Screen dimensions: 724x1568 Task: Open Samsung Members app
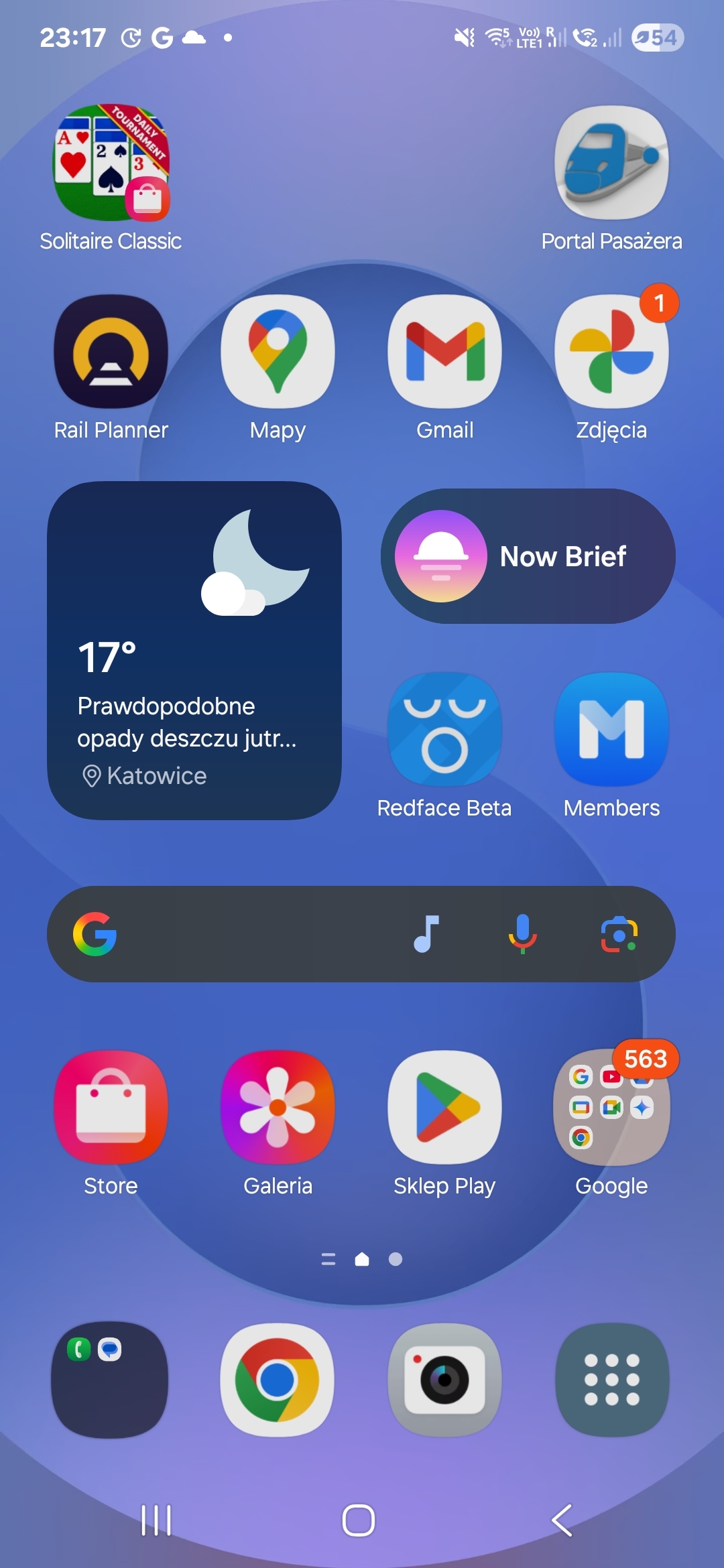pyautogui.click(x=611, y=730)
